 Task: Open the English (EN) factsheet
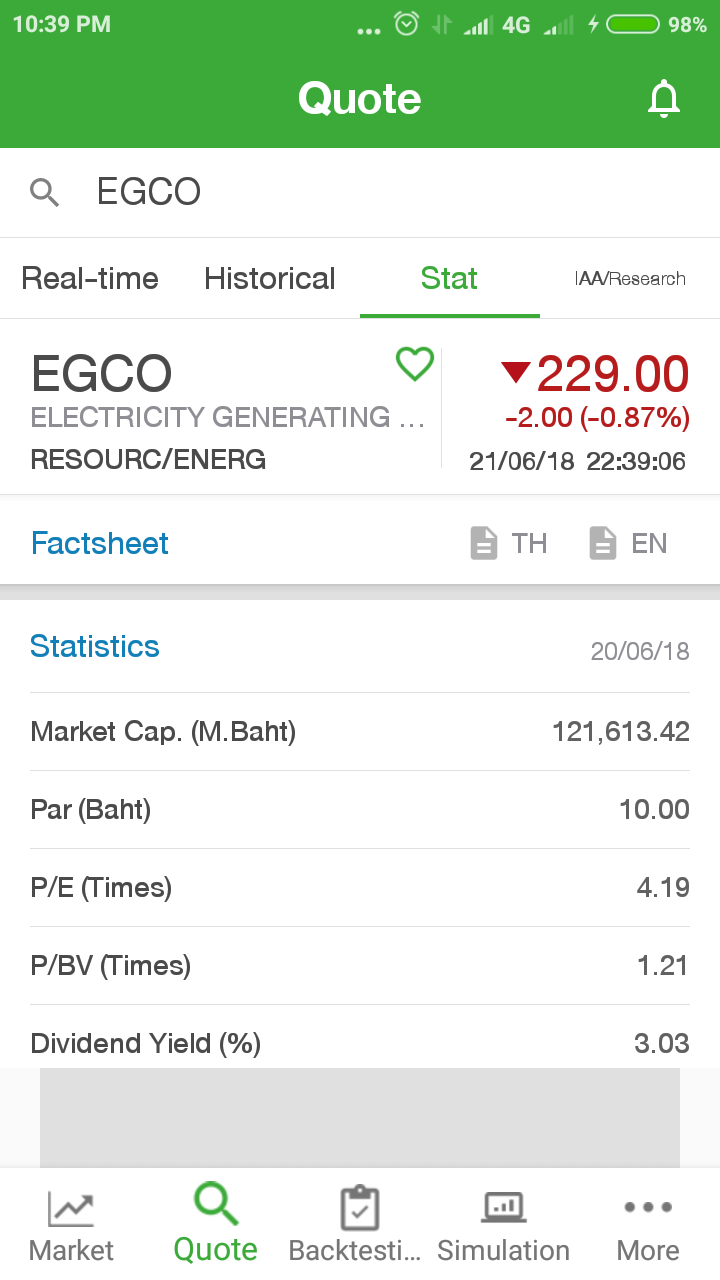click(628, 543)
